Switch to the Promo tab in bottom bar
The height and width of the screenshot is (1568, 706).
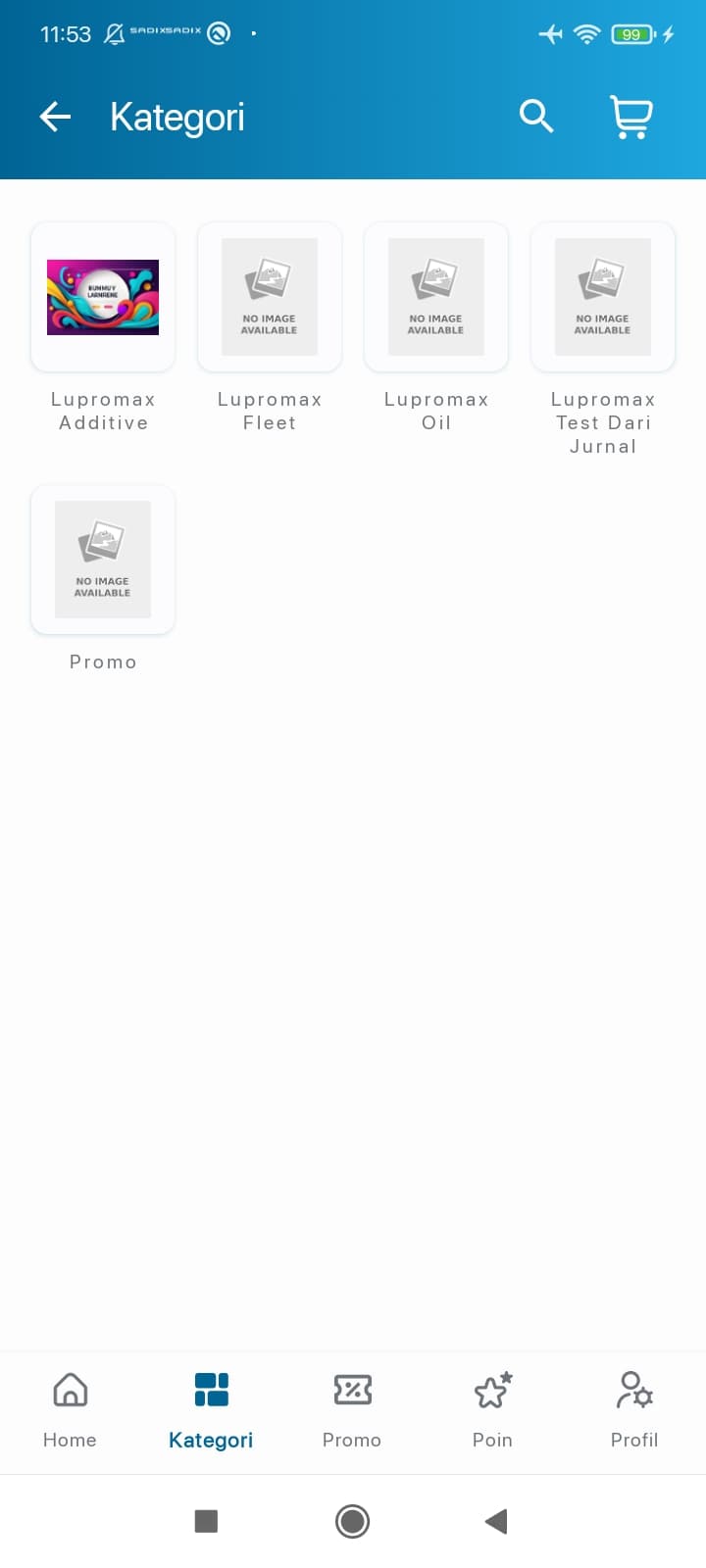pyautogui.click(x=352, y=1410)
